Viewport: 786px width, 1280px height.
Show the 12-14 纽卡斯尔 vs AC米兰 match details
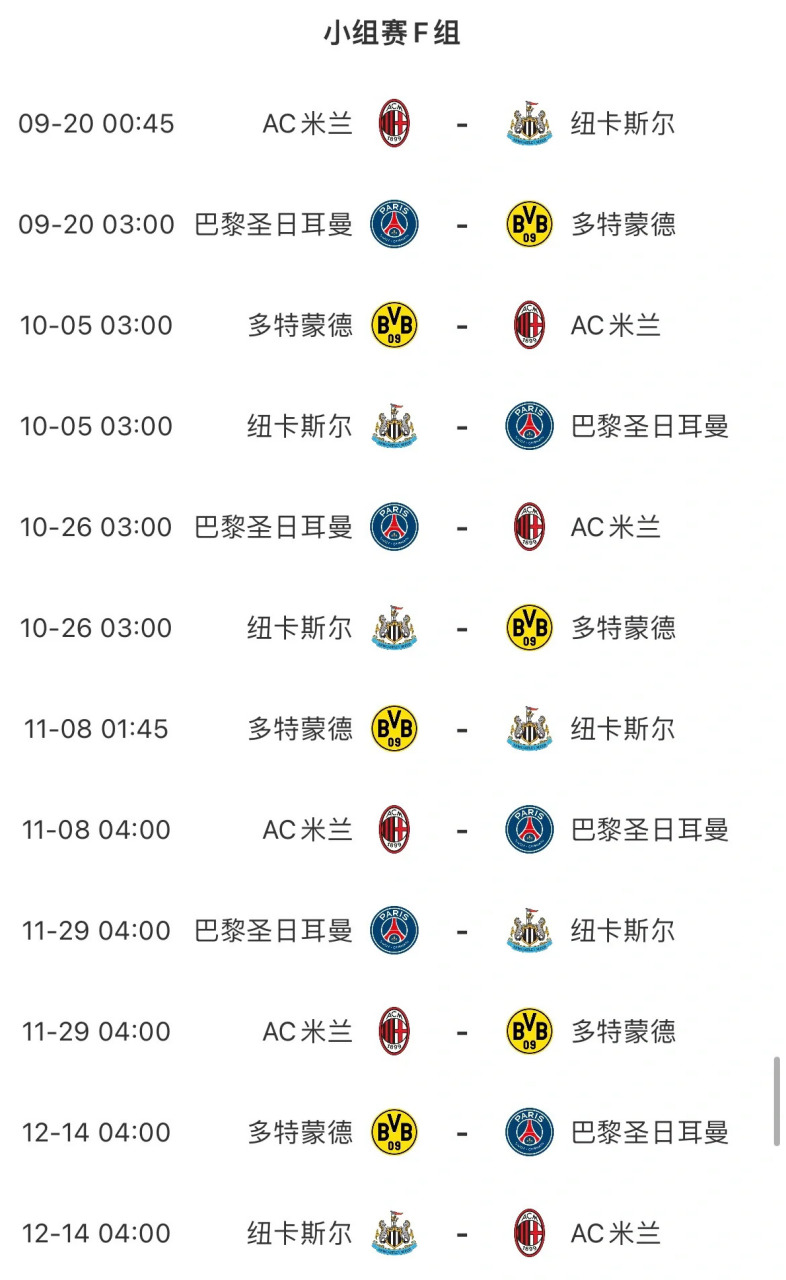pyautogui.click(x=460, y=1233)
